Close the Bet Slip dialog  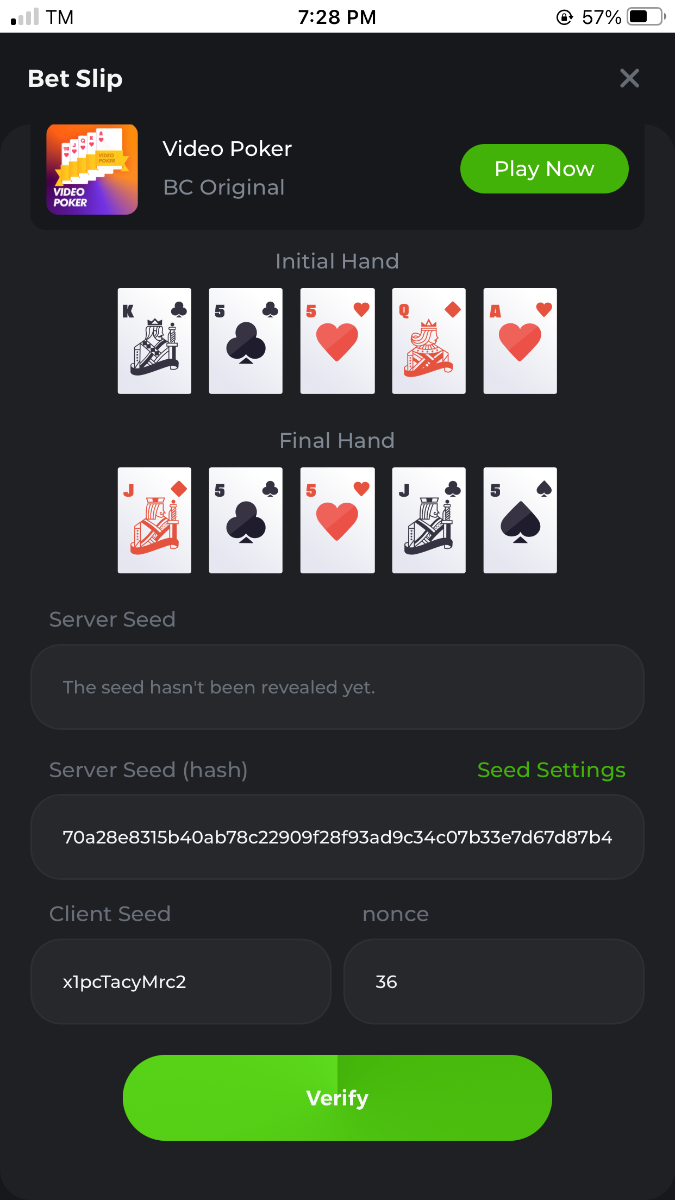[x=629, y=78]
